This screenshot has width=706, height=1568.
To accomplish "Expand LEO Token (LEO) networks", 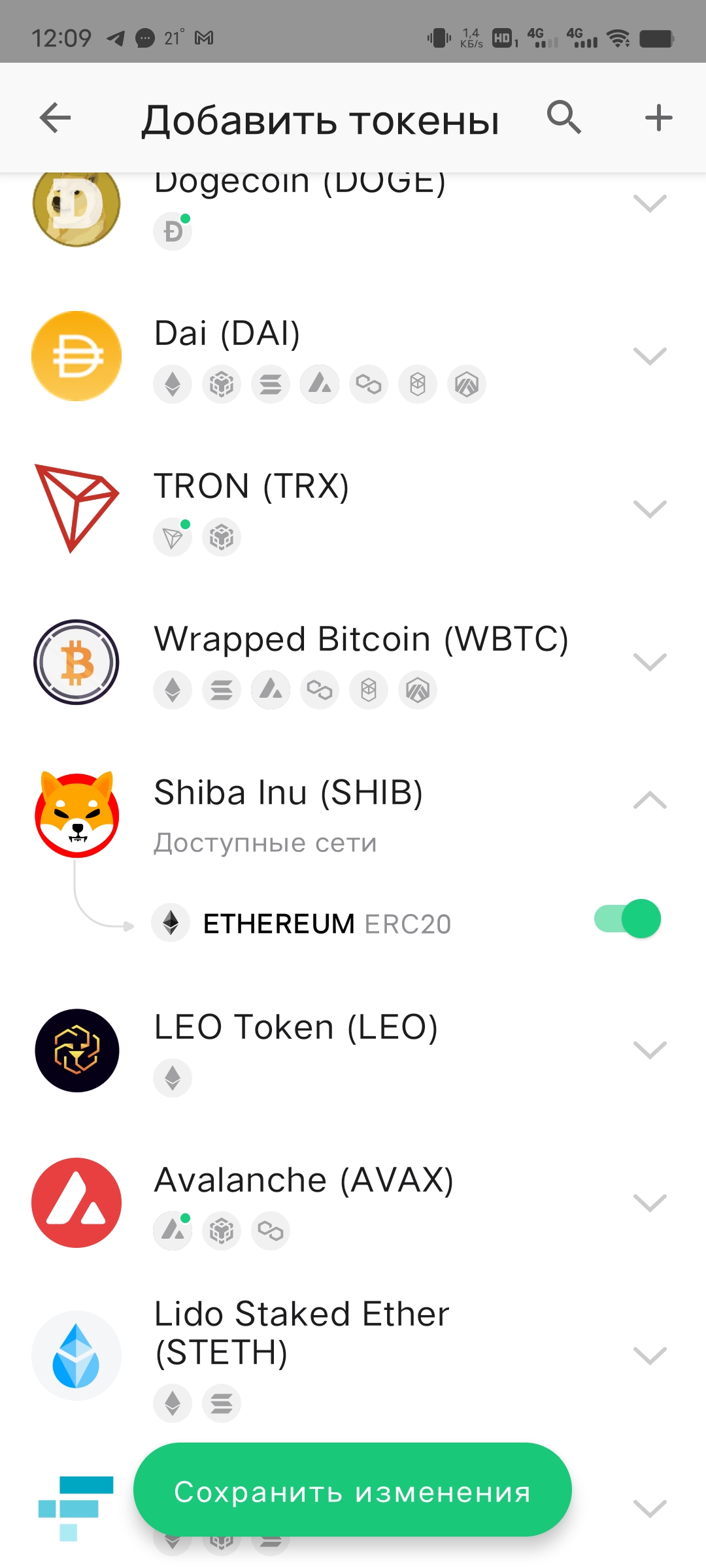I will coord(650,1050).
